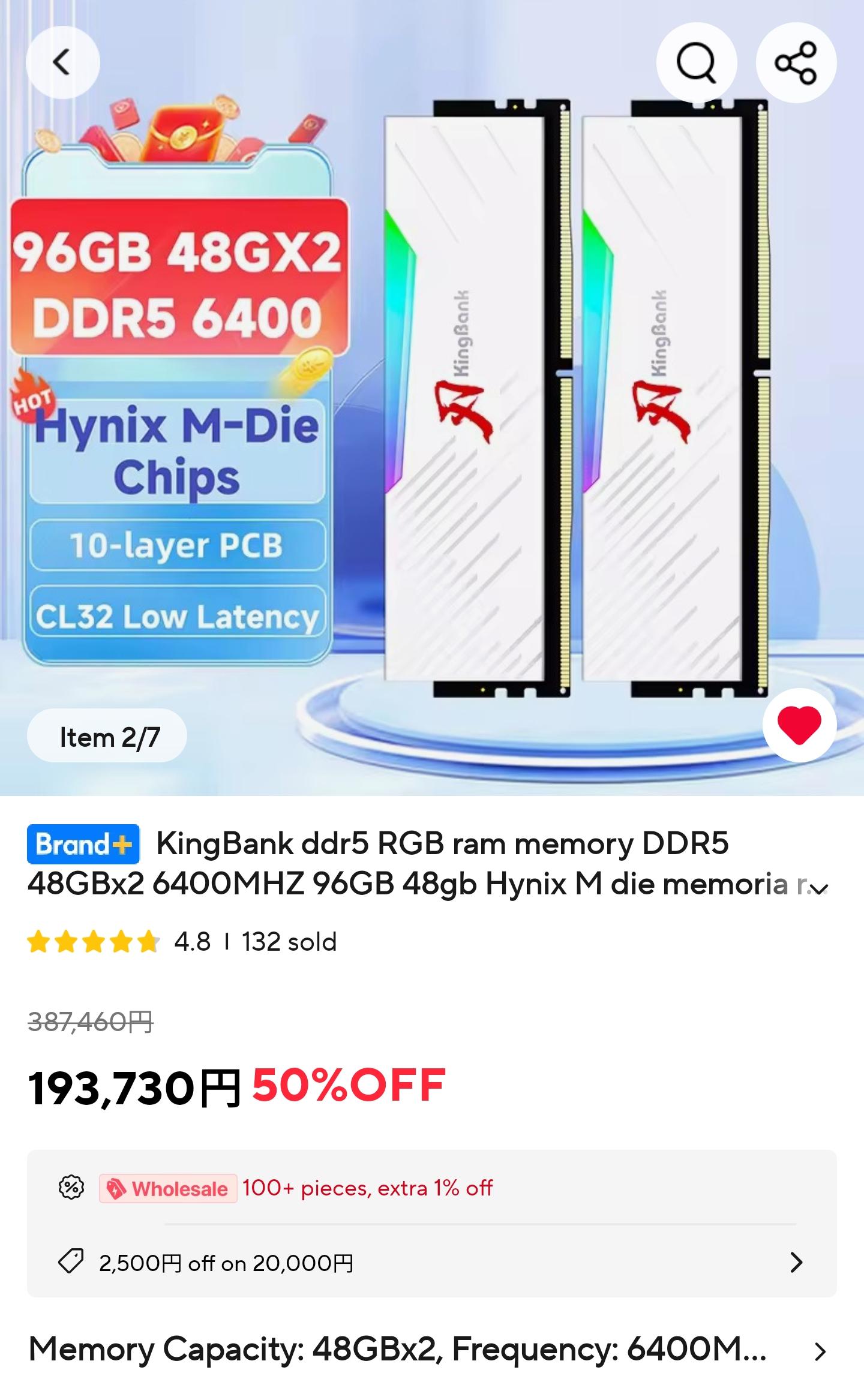This screenshot has width=864, height=1400.
Task: Open the search icon
Action: click(696, 62)
